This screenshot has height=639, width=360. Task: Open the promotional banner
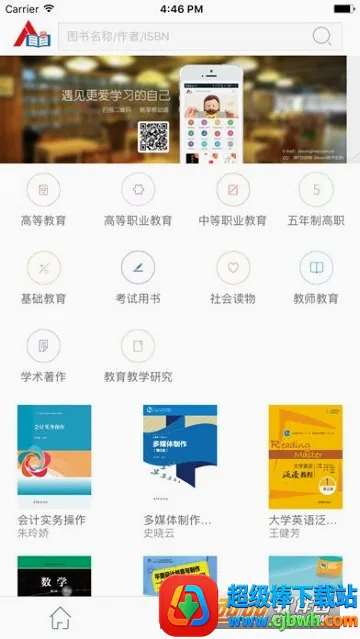173,110
